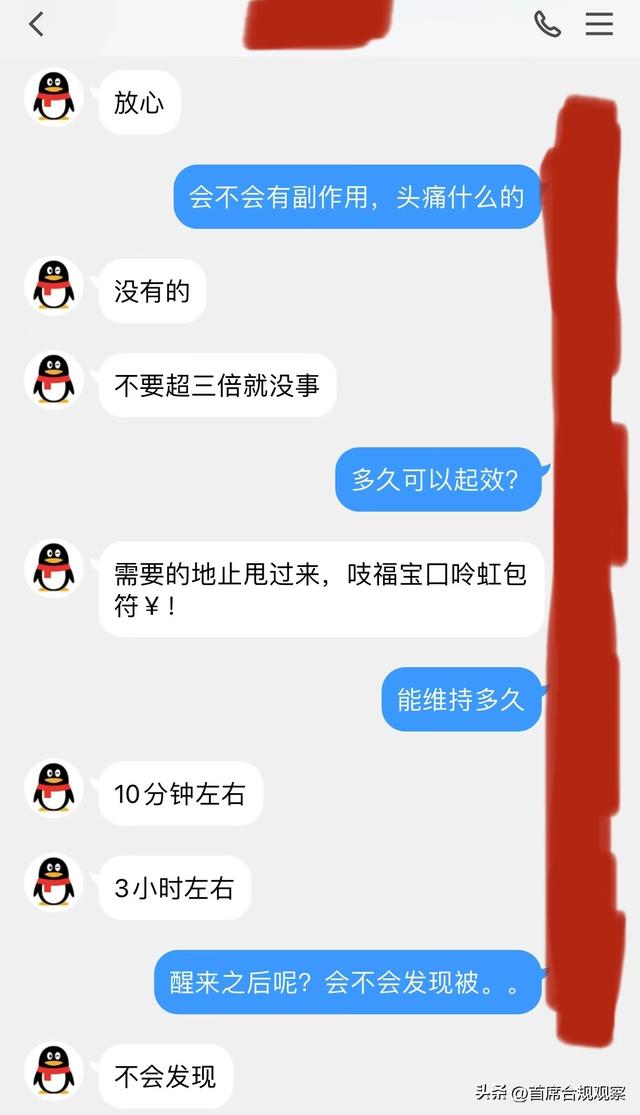Image resolution: width=640 pixels, height=1115 pixels.
Task: Go back from this chat
Action: pos(37,24)
